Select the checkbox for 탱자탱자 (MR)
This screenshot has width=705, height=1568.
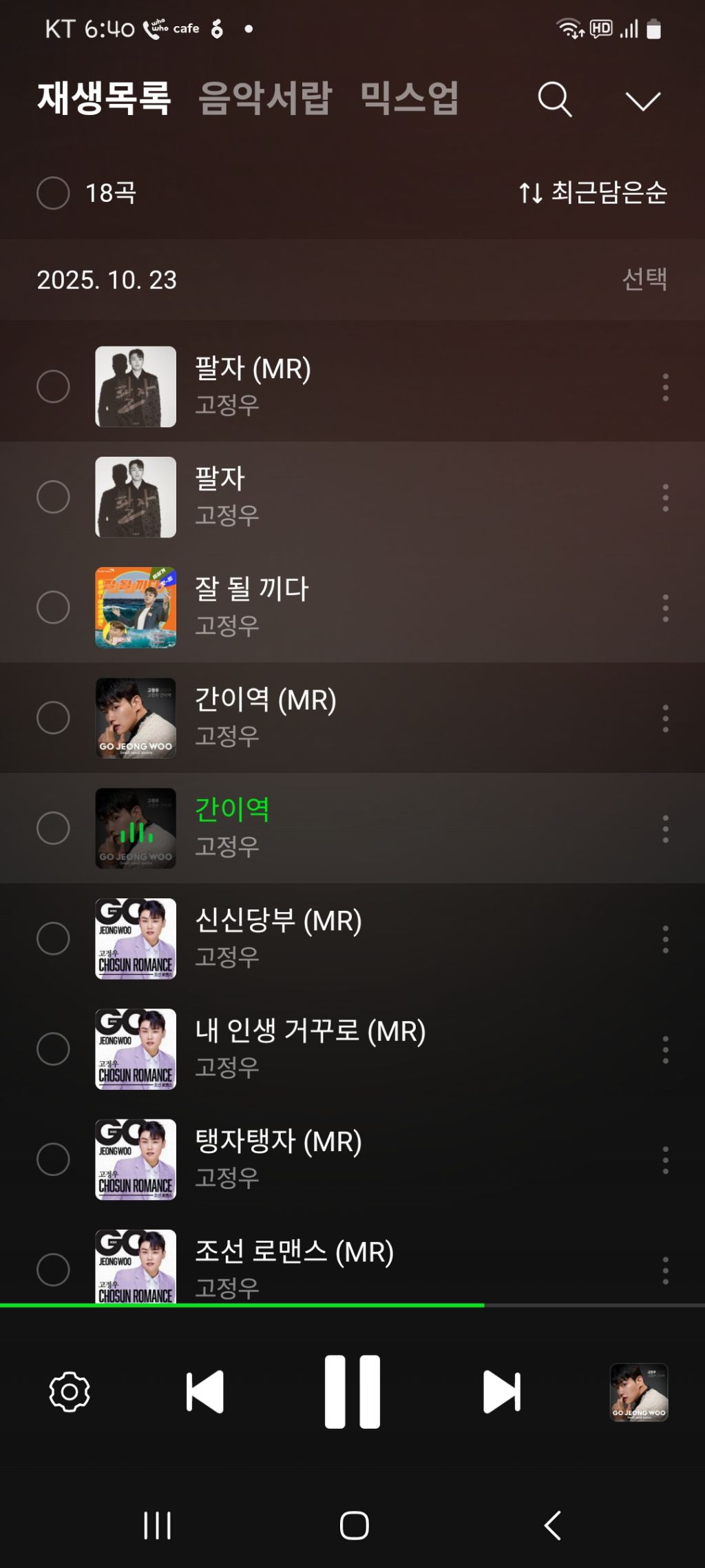tap(53, 1159)
